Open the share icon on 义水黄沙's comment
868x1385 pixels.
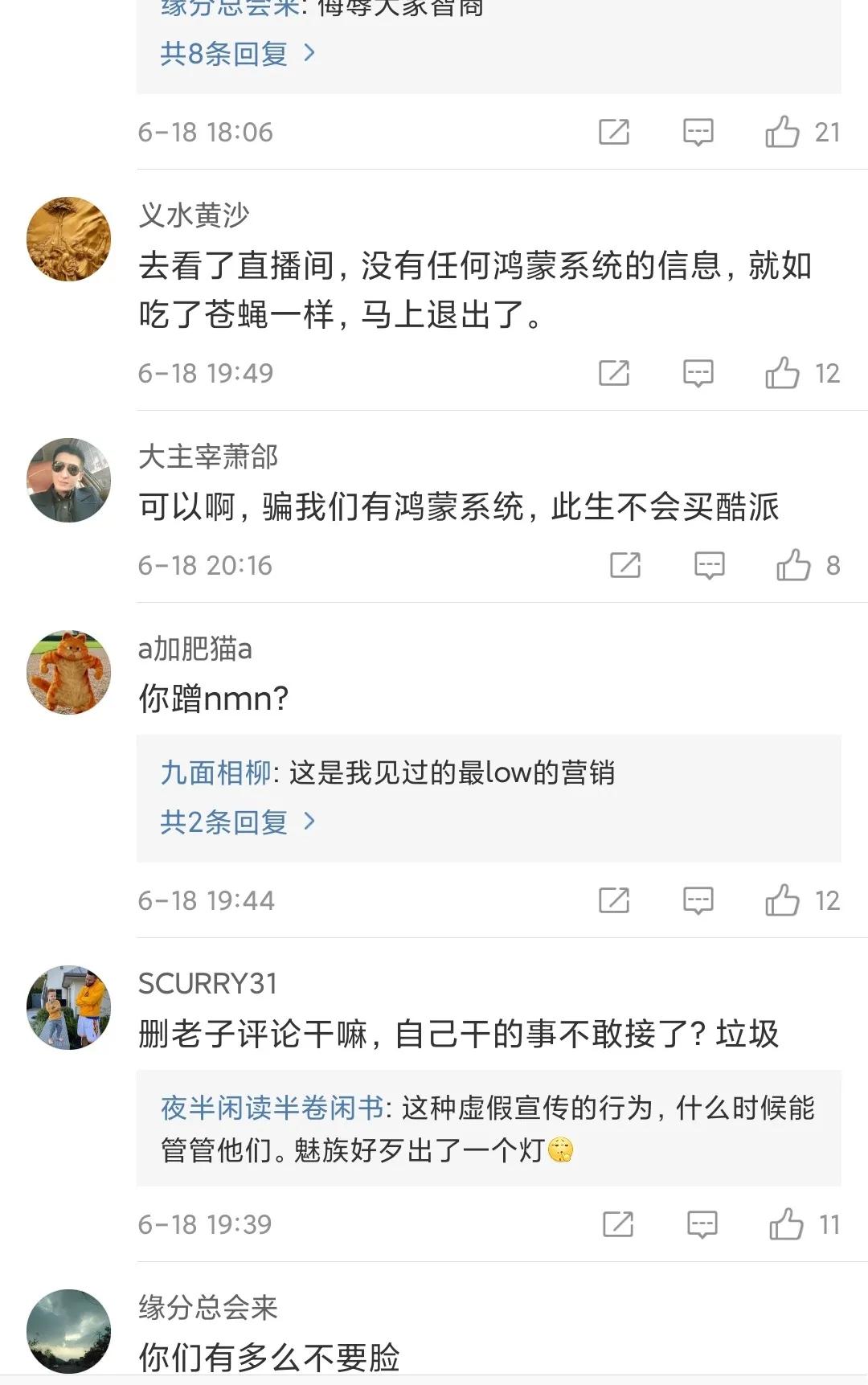(614, 372)
